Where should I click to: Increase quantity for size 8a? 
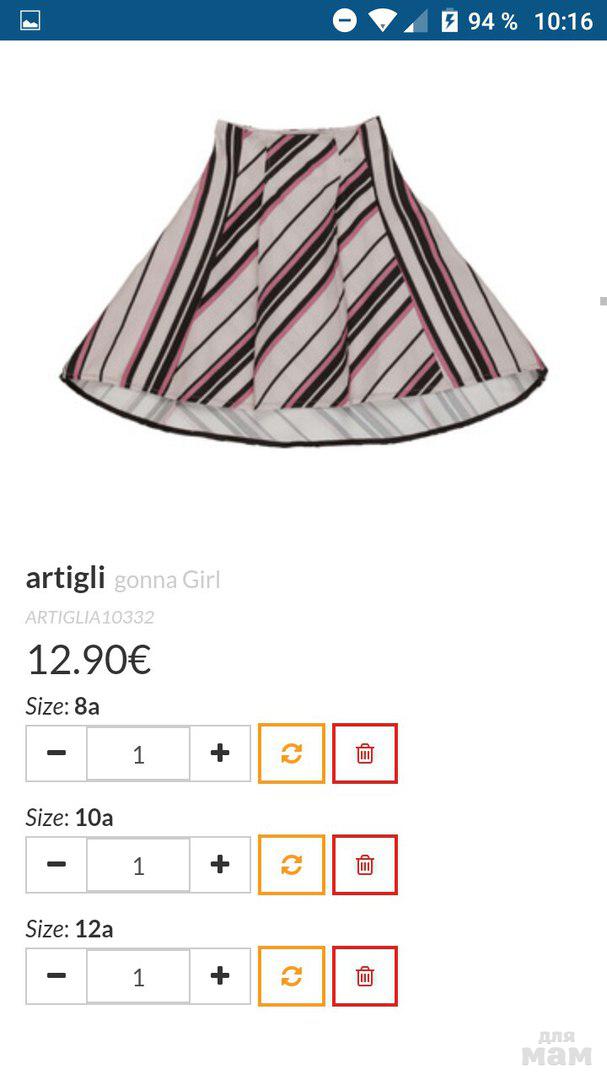click(x=221, y=753)
